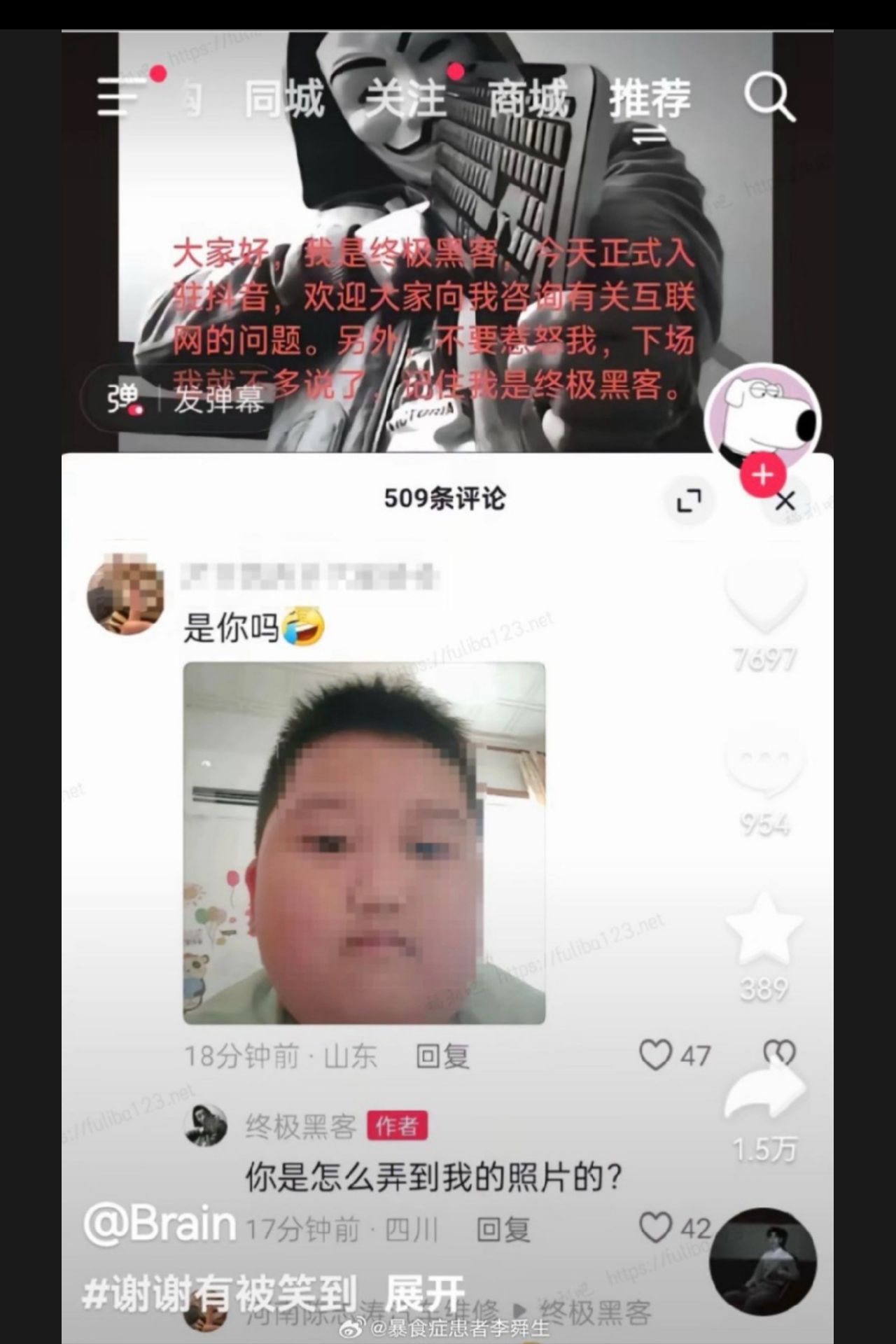Select the 推荐 tab
Viewport: 896px width, 1344px height.
tap(650, 98)
